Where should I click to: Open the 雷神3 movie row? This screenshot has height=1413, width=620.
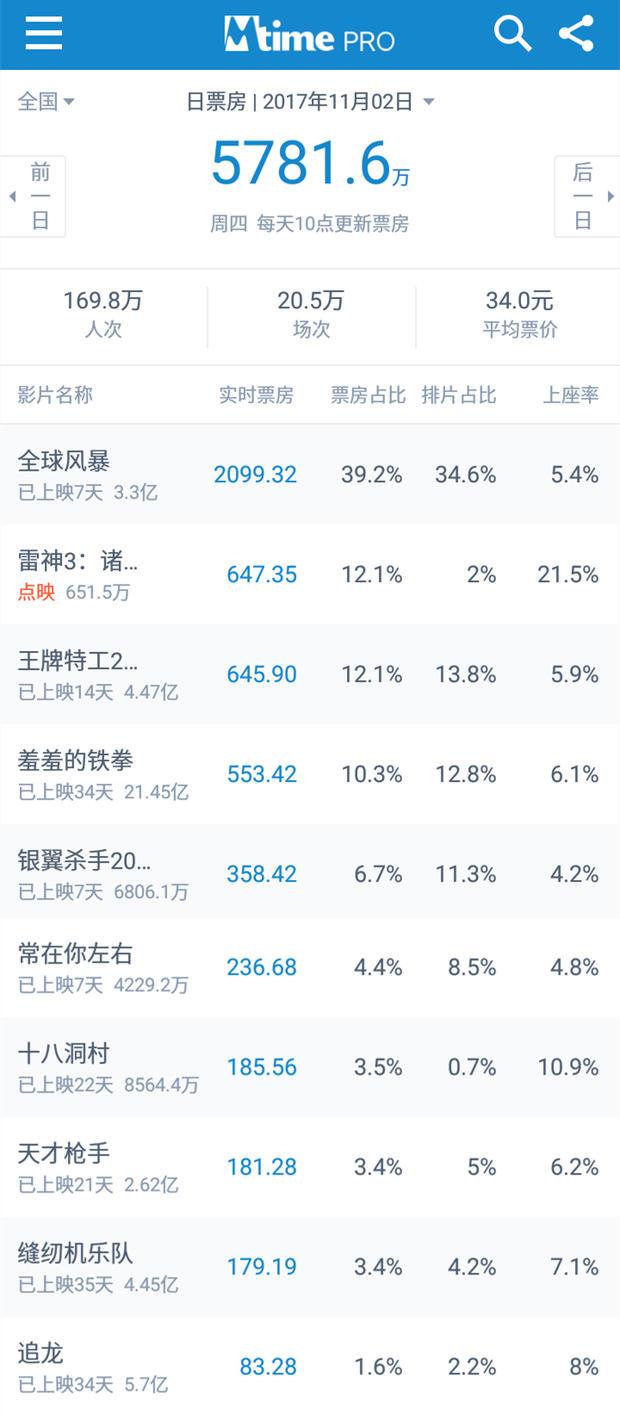click(x=310, y=575)
